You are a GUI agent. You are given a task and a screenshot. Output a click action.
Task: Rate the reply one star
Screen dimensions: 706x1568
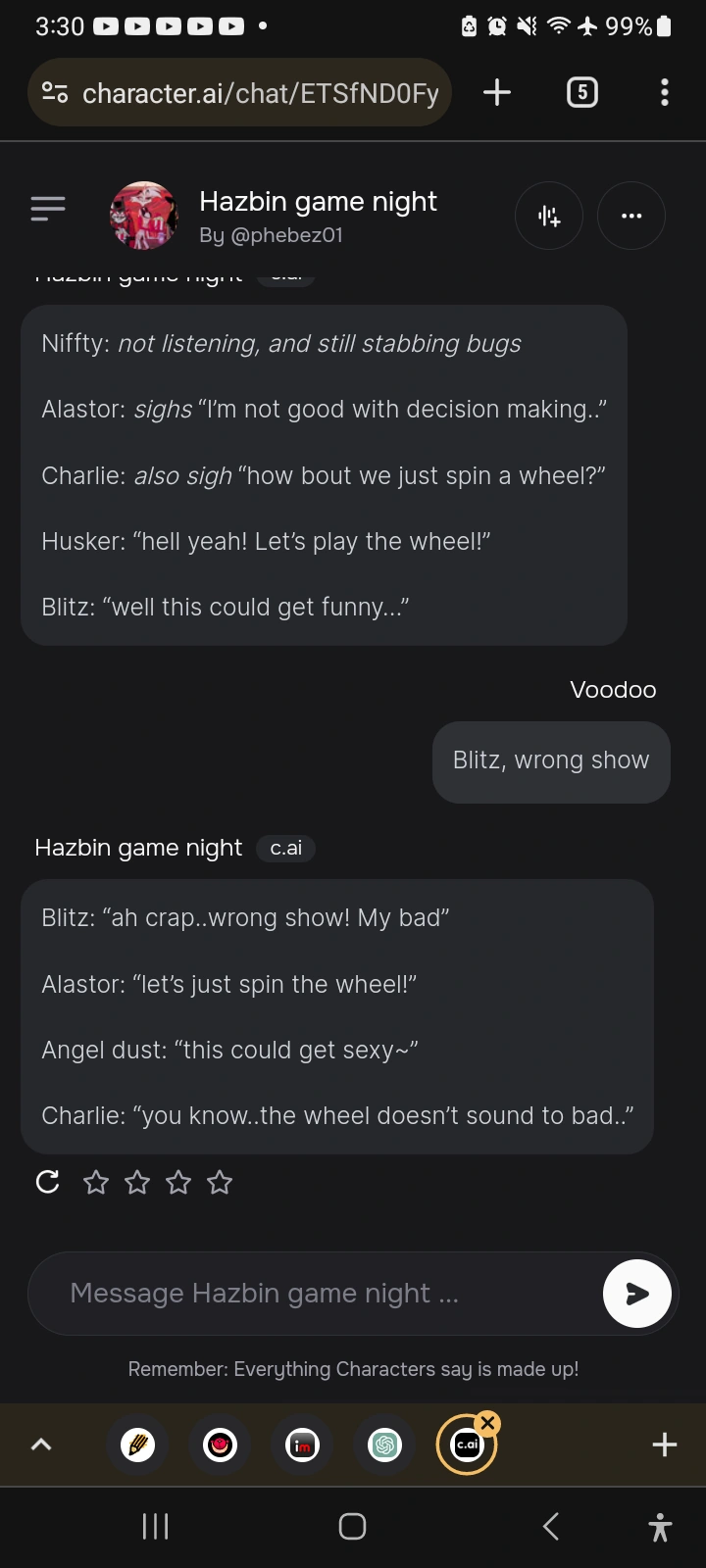pos(96,1183)
